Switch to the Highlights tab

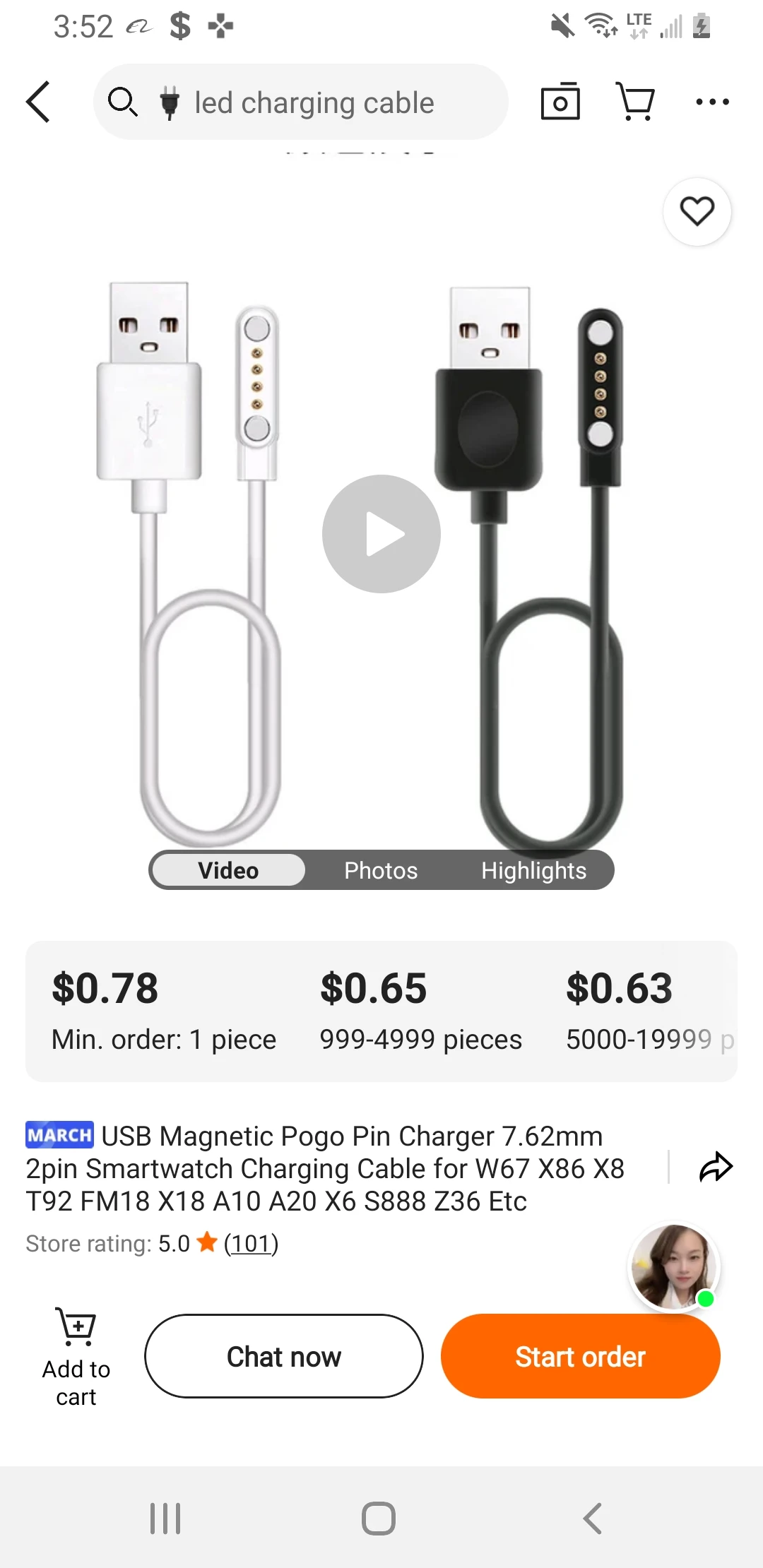pos(533,870)
